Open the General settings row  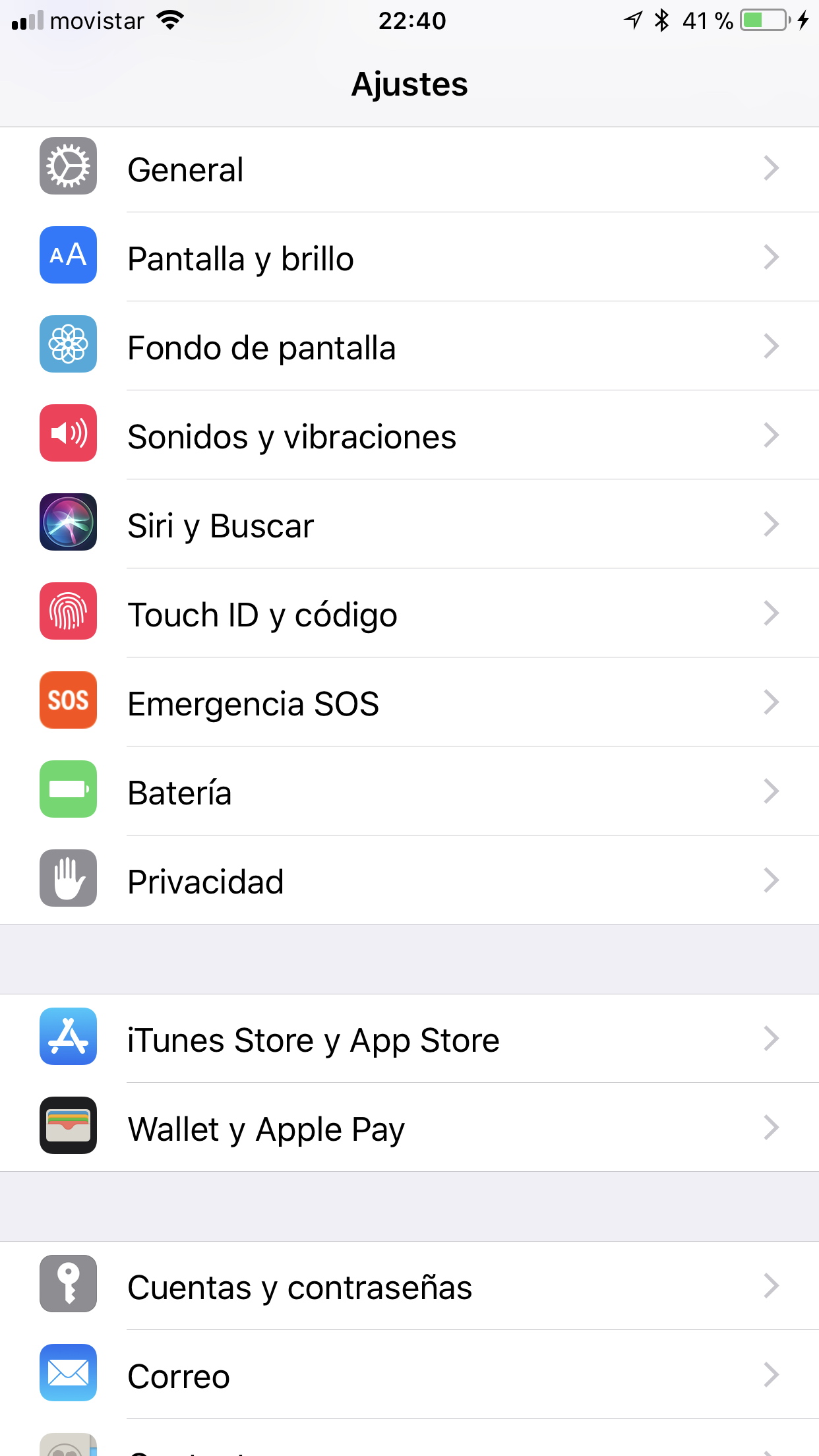pyautogui.click(x=409, y=169)
